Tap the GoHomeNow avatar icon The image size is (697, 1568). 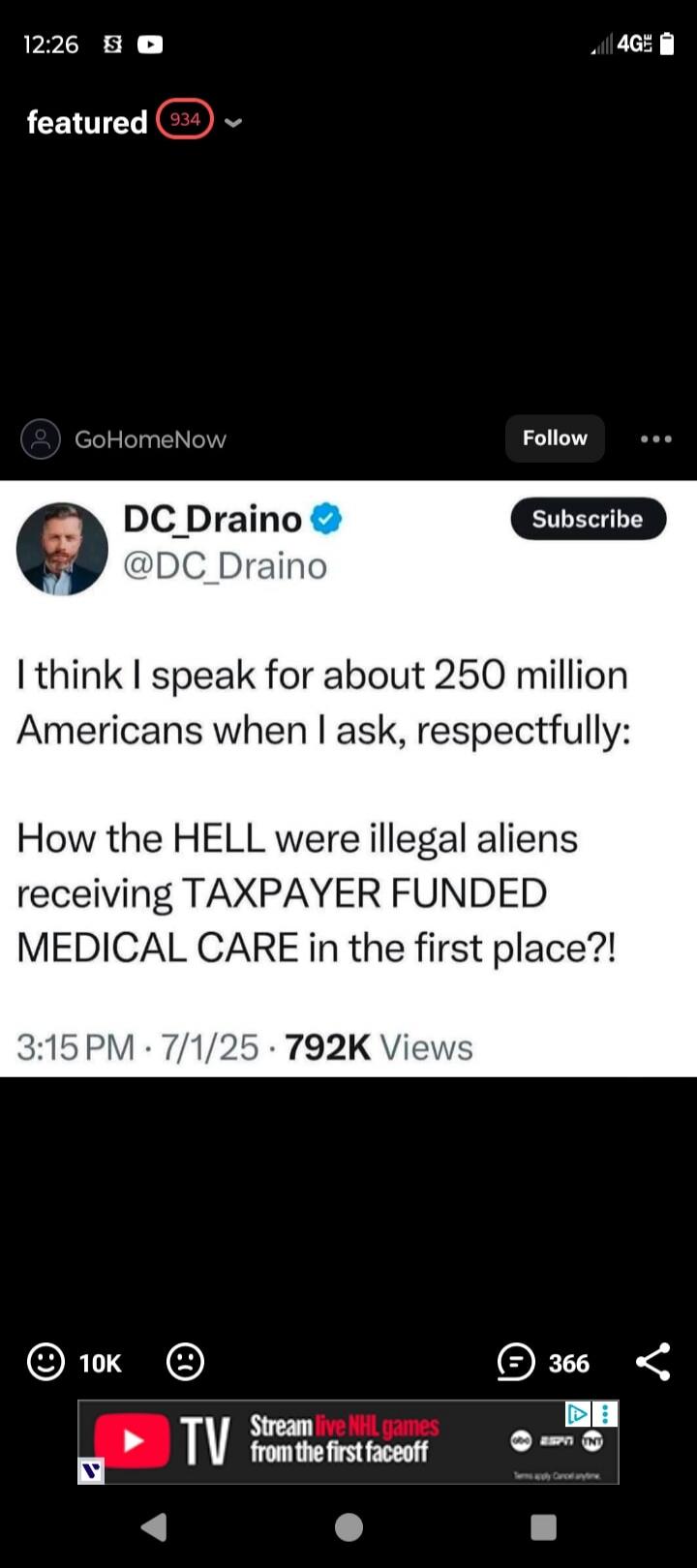click(40, 438)
